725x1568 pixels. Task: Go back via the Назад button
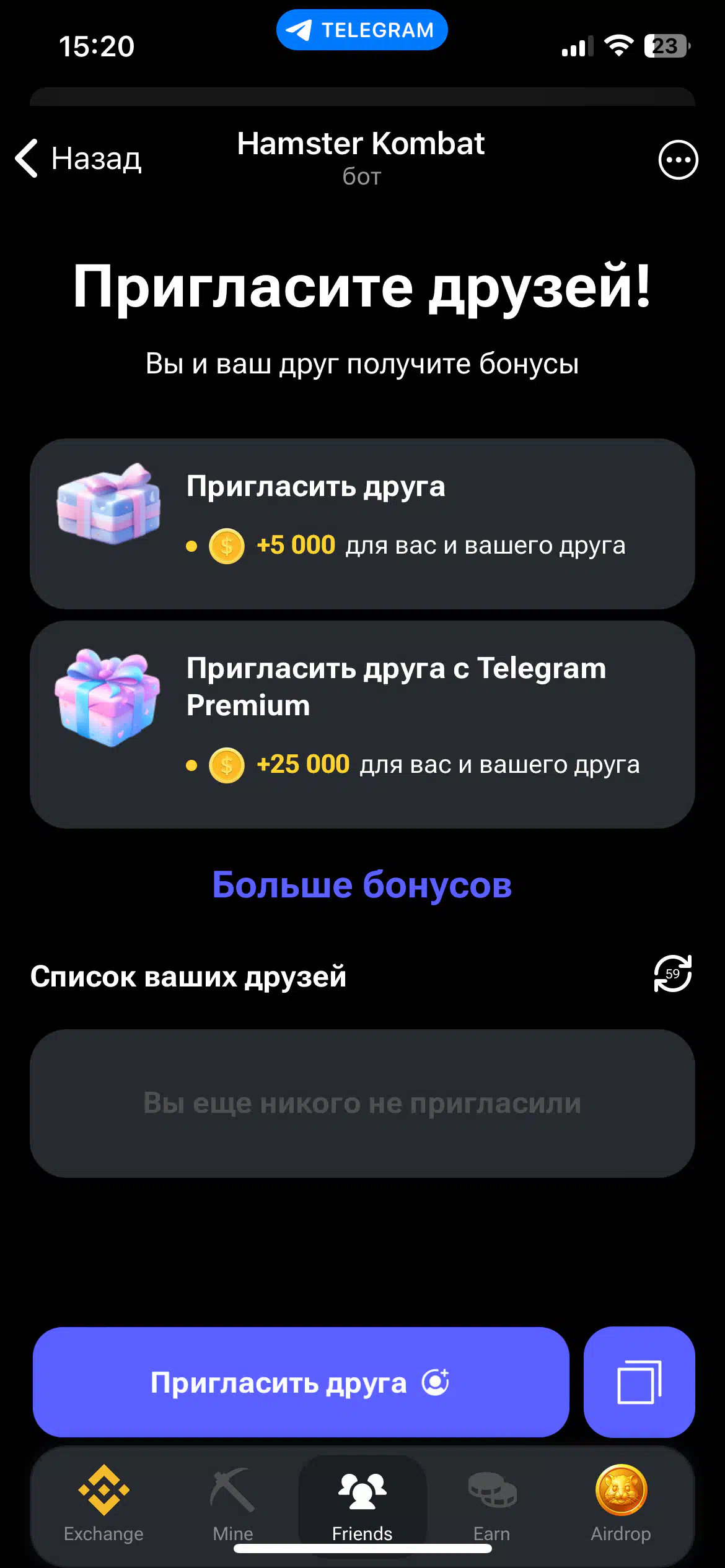[79, 159]
